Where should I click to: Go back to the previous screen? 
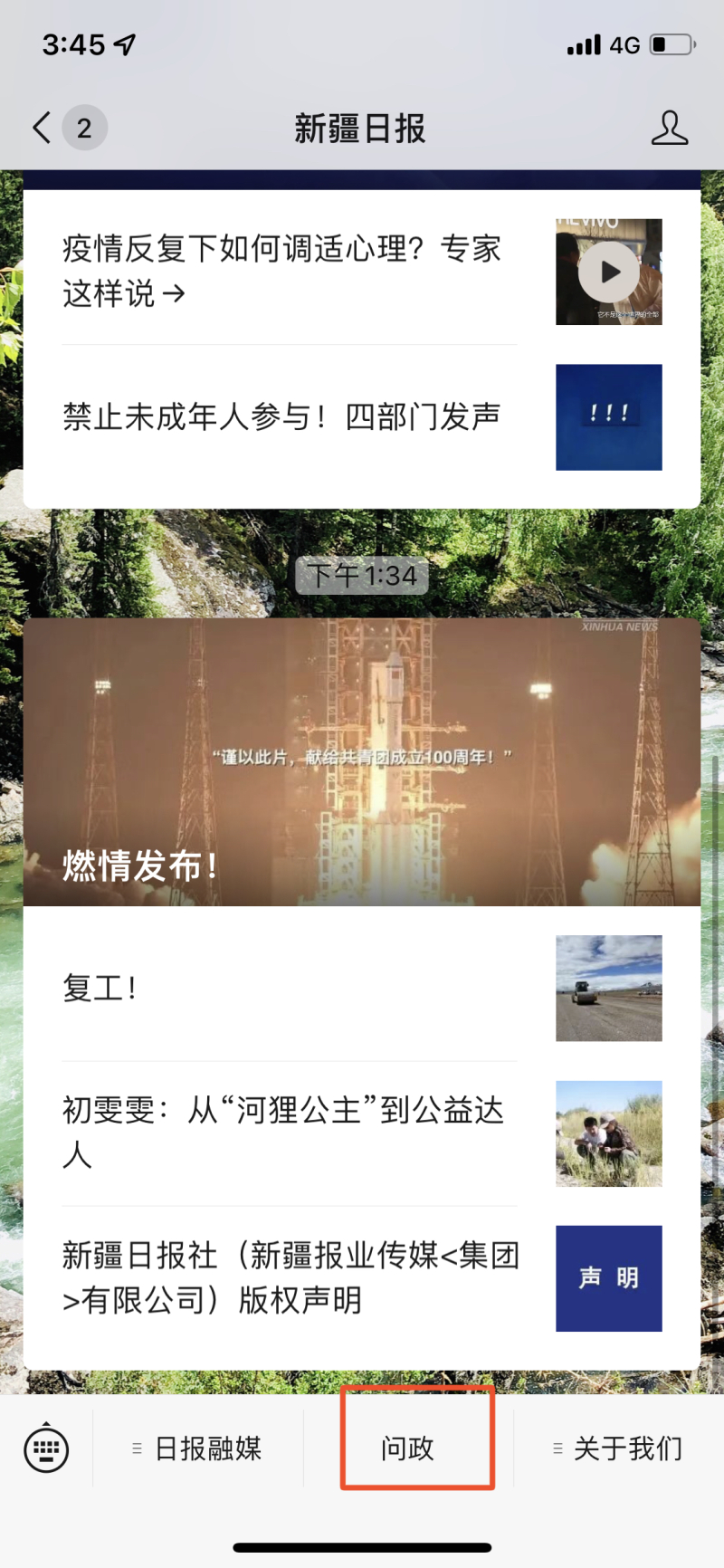pyautogui.click(x=42, y=128)
